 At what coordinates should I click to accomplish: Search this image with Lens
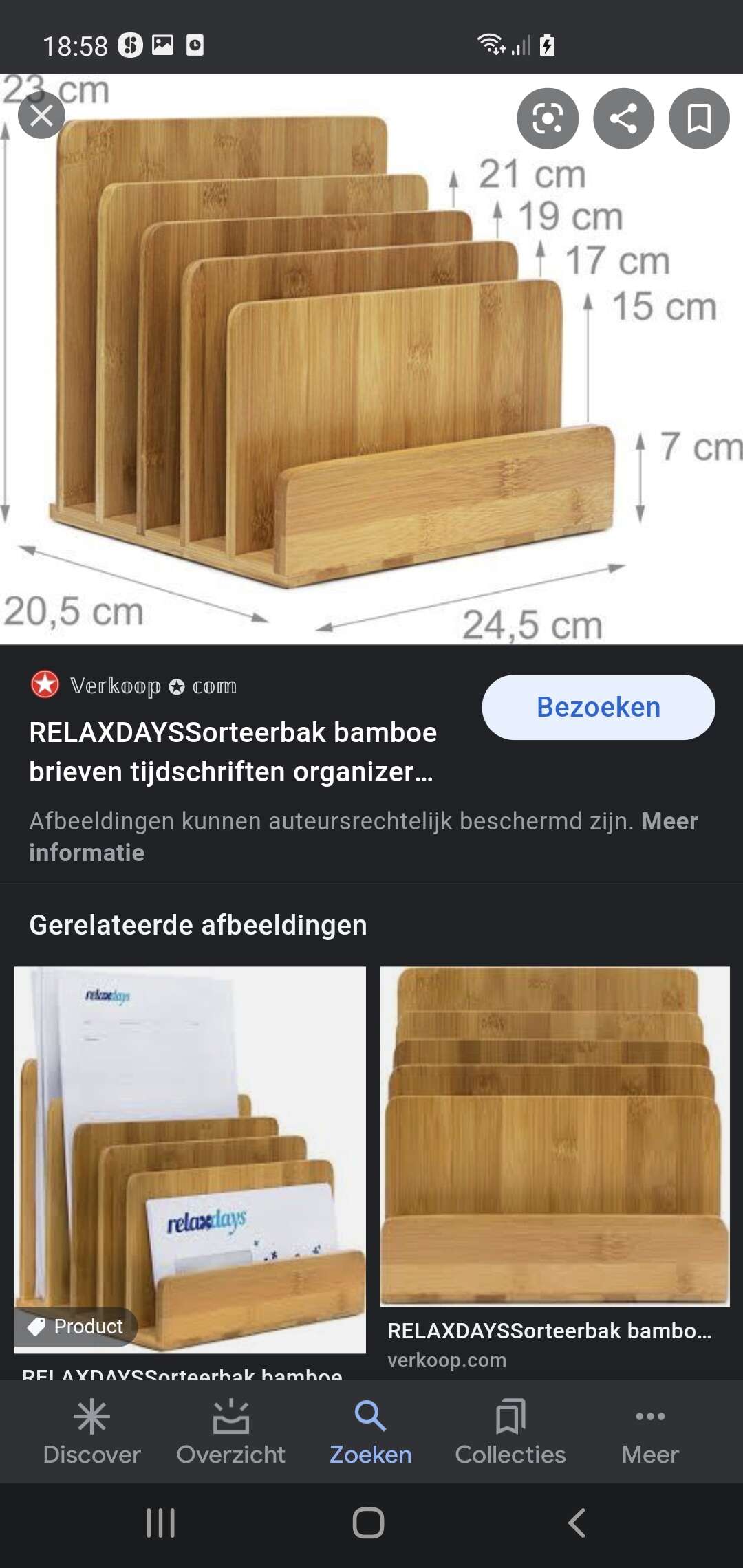(x=548, y=118)
